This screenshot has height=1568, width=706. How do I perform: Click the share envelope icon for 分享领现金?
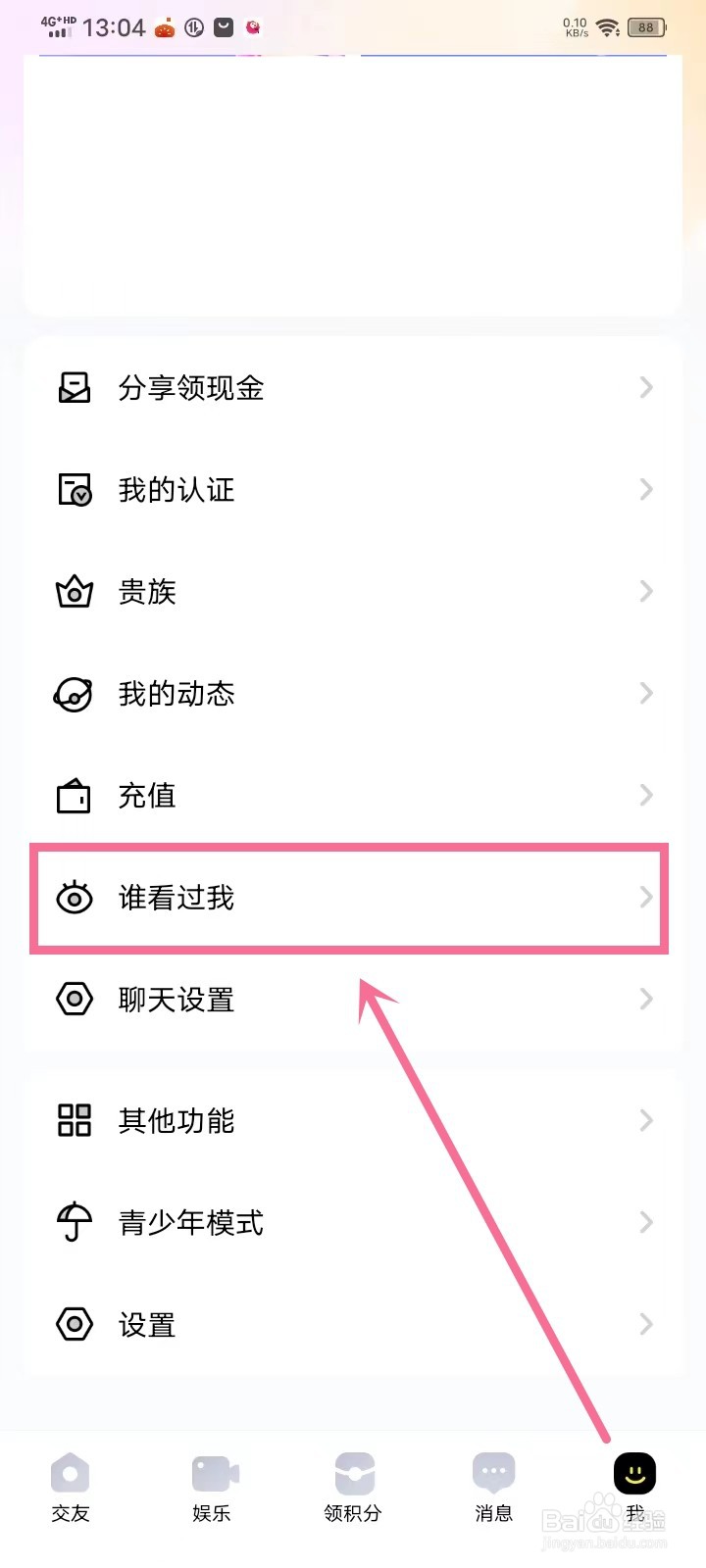73,388
